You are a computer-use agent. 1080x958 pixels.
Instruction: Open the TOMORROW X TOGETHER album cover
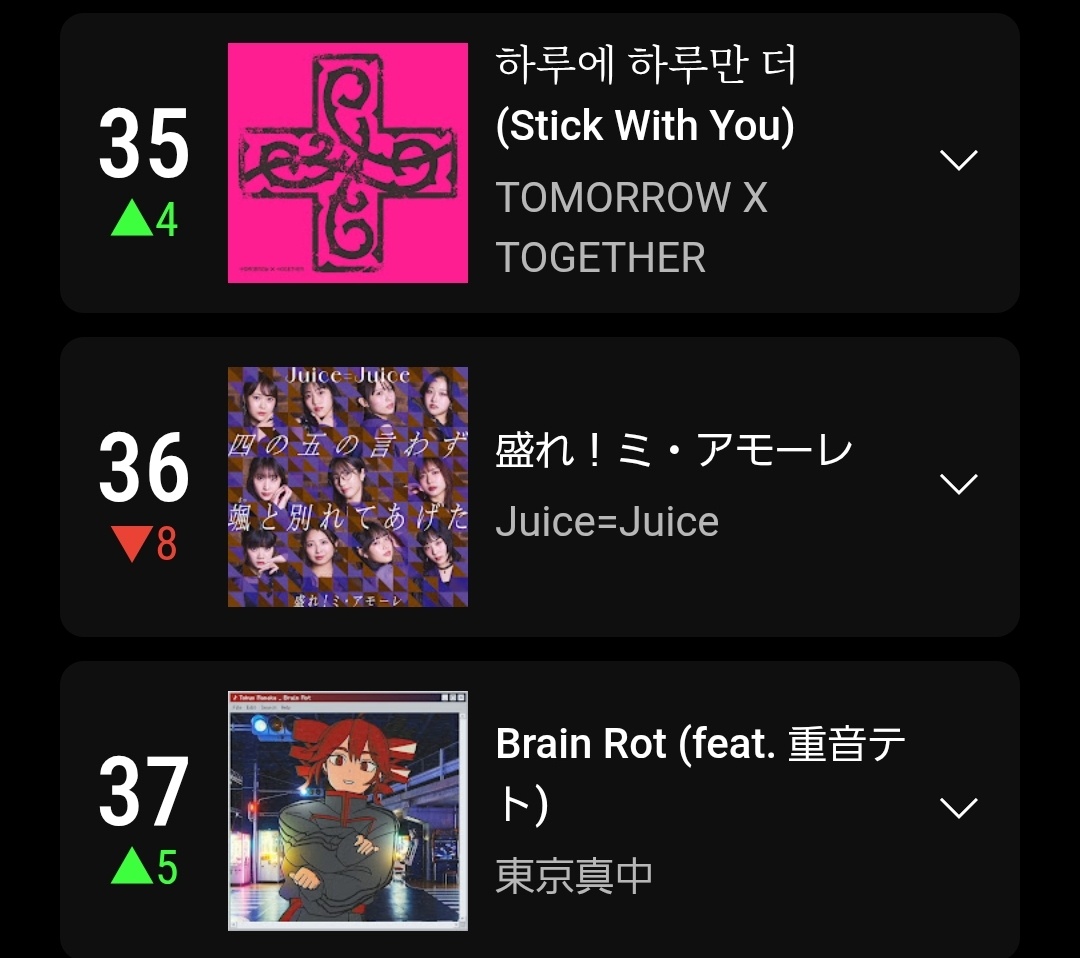[348, 163]
